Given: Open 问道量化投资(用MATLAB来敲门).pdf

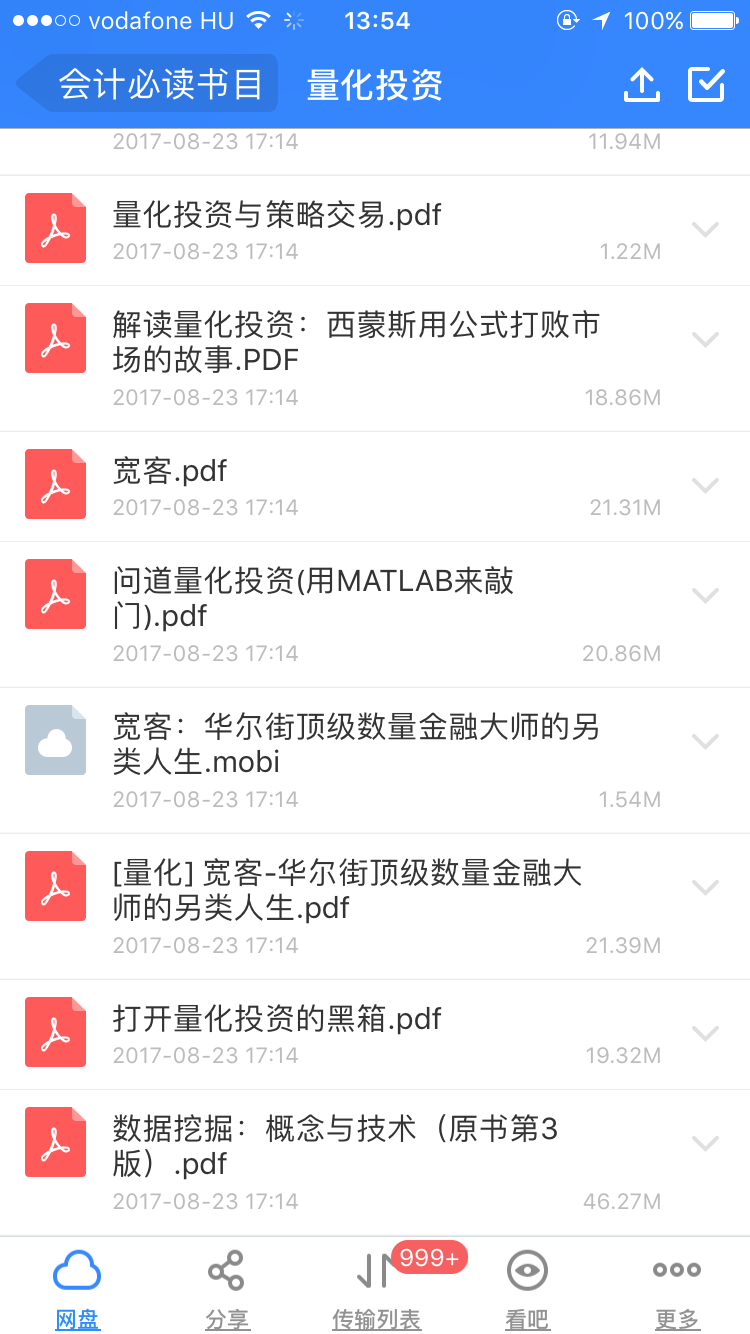Looking at the screenshot, I should point(314,598).
